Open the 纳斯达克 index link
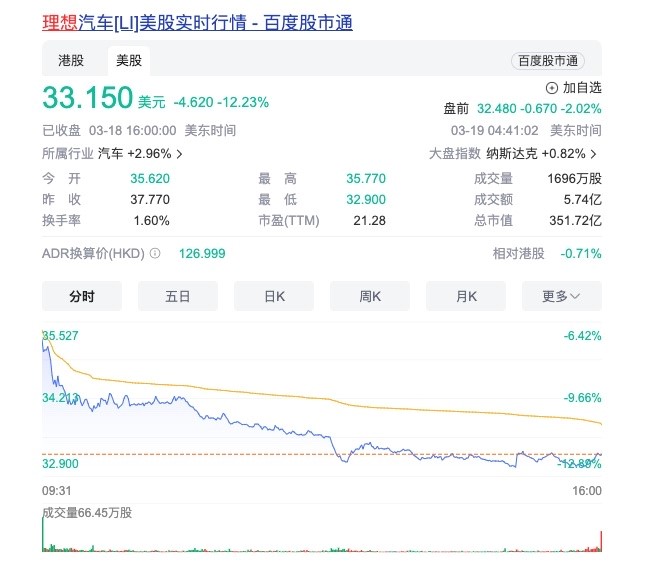The height and width of the screenshot is (562, 647). [542, 154]
